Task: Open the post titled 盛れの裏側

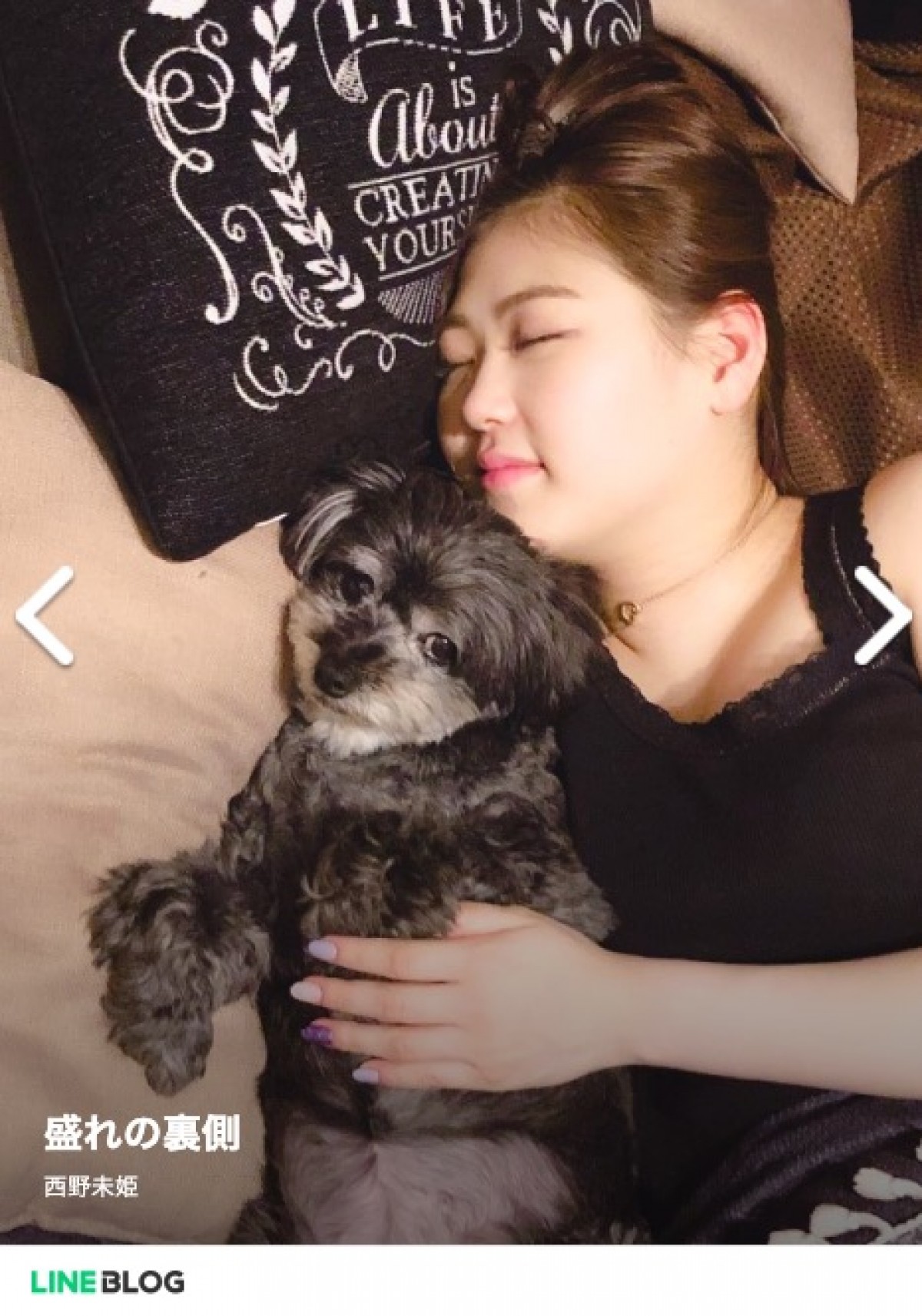Action: (143, 1132)
